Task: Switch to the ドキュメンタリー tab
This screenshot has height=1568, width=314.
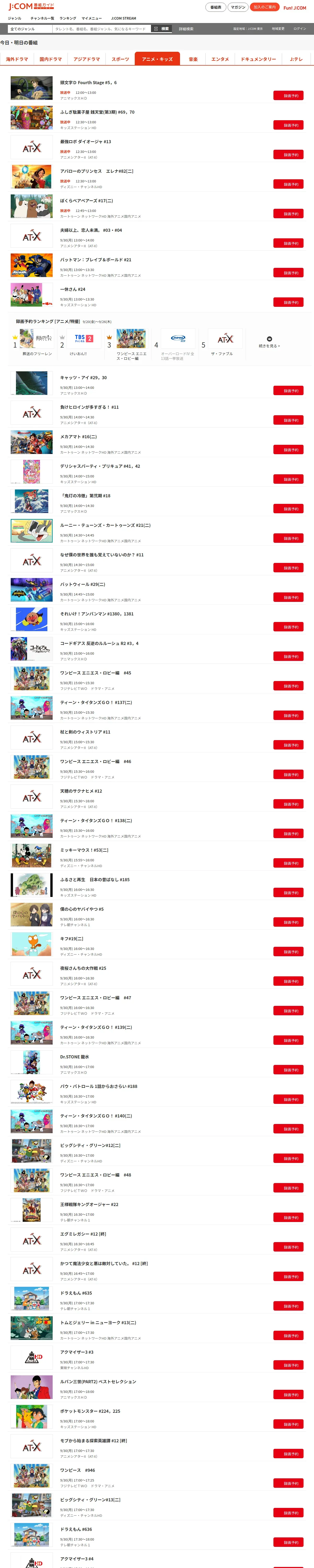Action: 258,59
